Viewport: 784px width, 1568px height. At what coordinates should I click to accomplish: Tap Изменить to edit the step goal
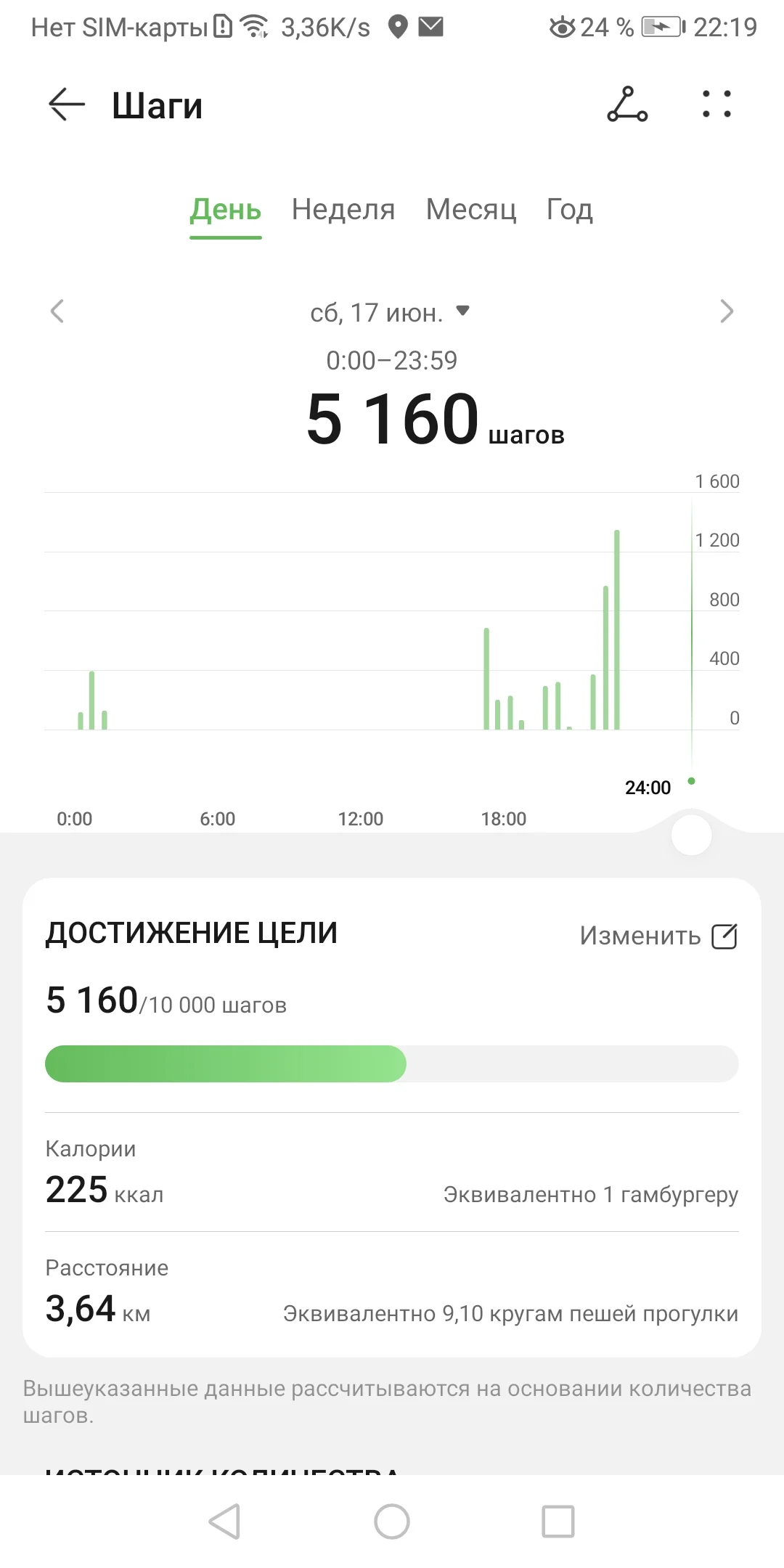pyautogui.click(x=658, y=936)
